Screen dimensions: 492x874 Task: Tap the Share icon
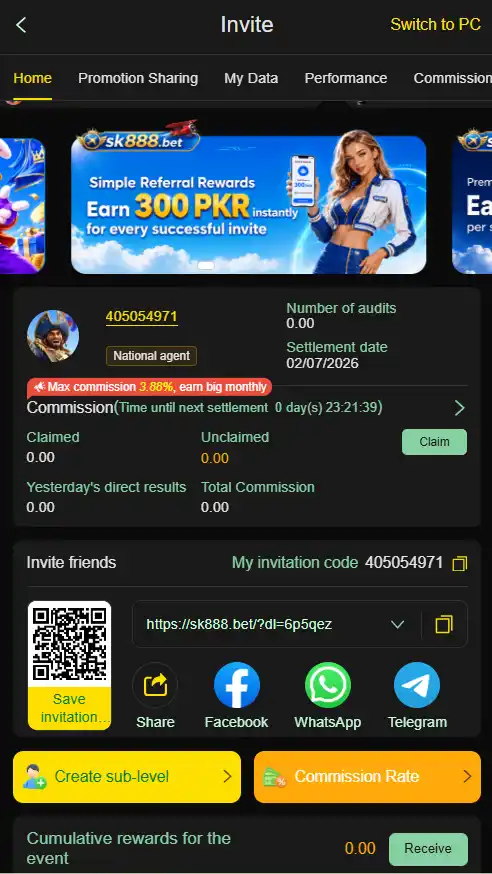pyautogui.click(x=155, y=696)
